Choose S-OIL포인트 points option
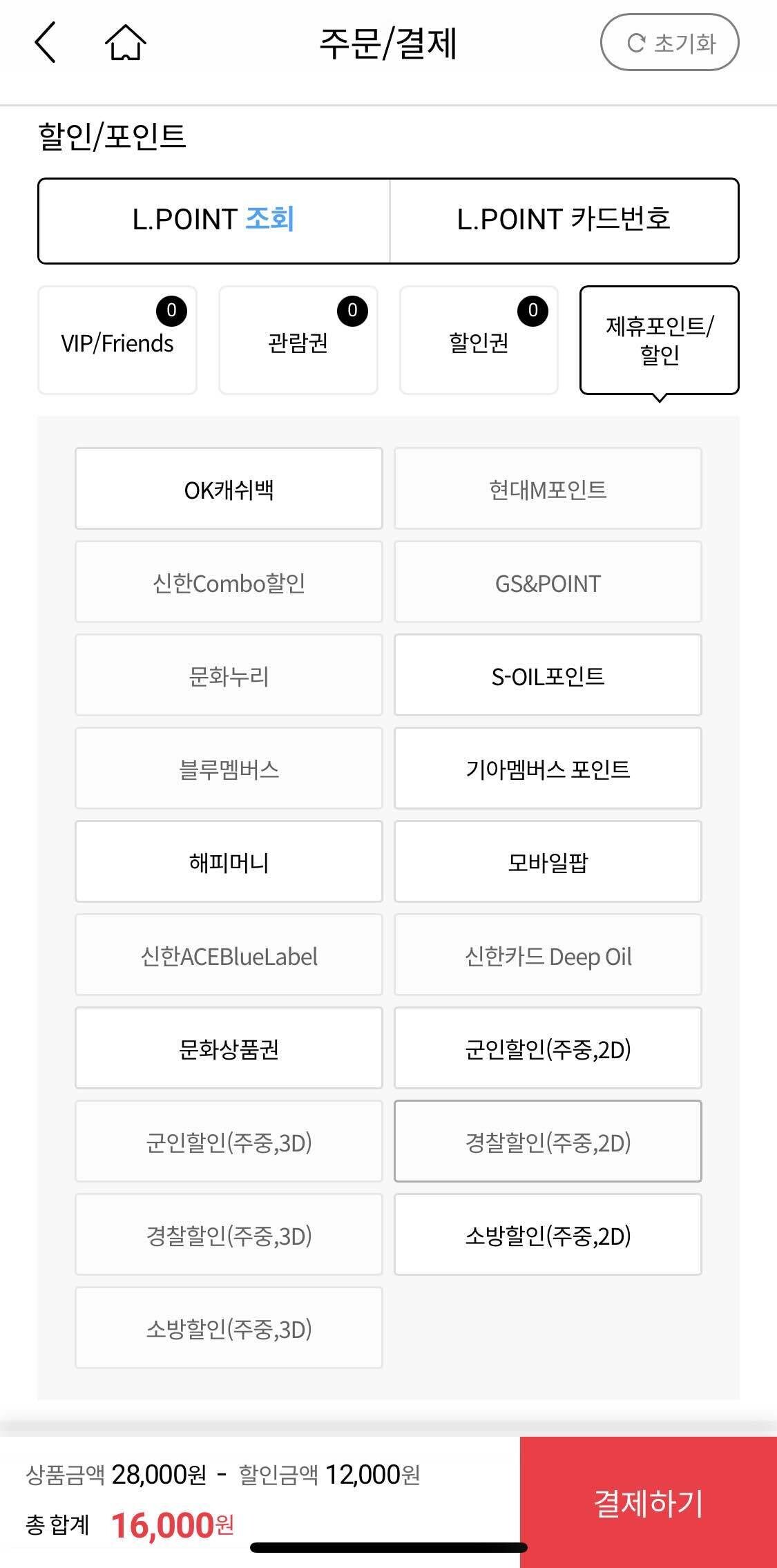 (547, 675)
